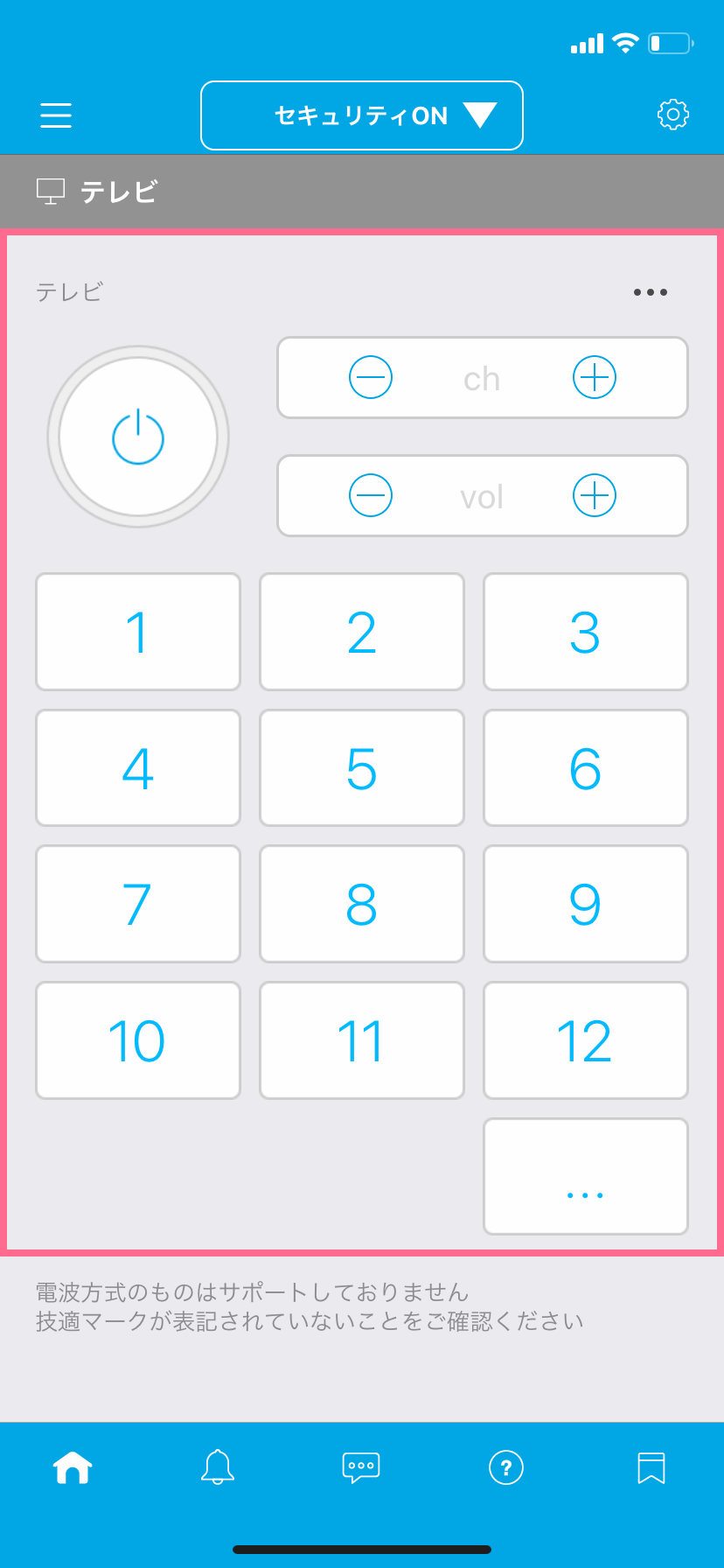Select channel 1 button

(138, 632)
